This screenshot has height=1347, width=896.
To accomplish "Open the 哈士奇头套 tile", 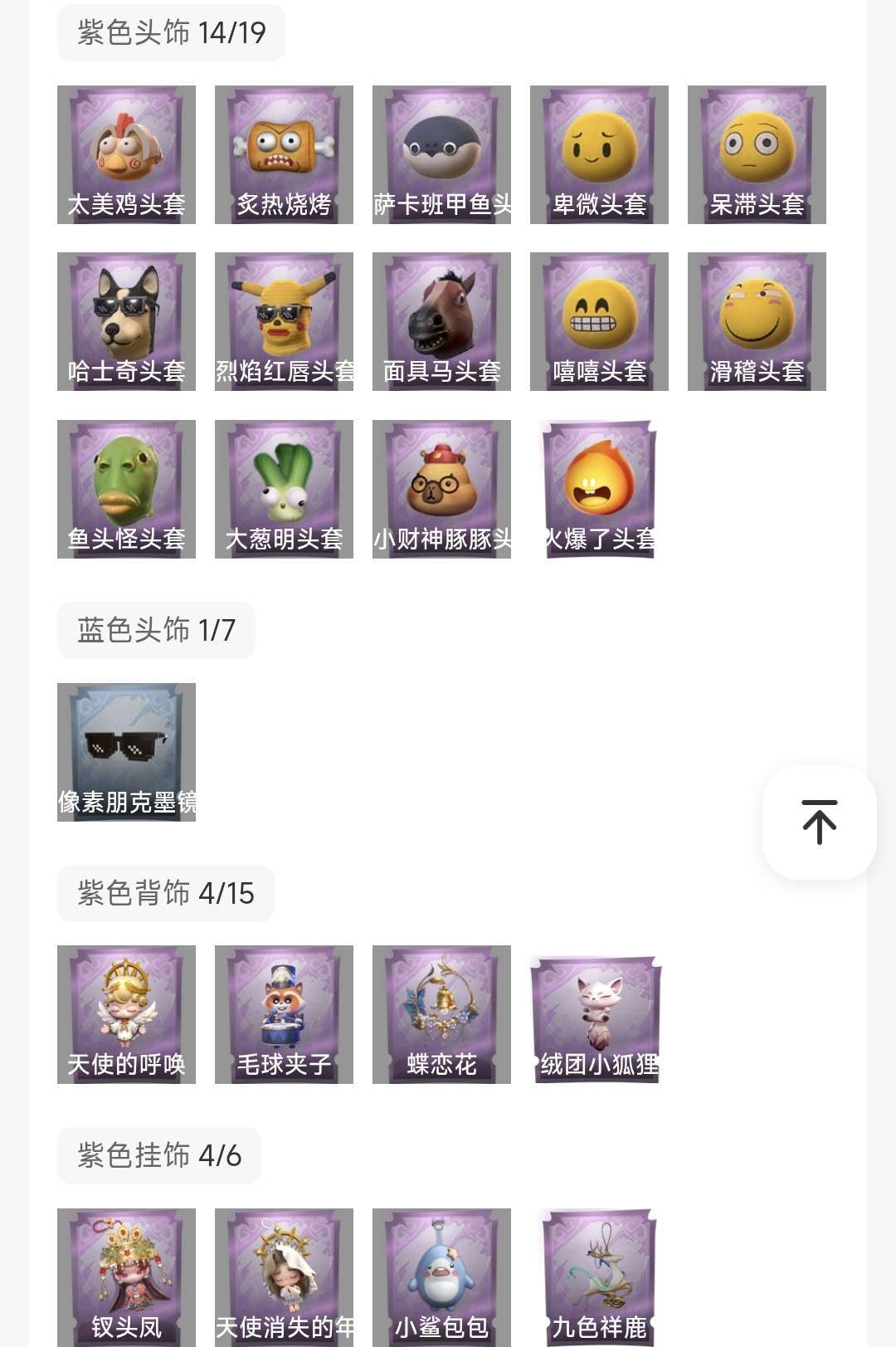I will pyautogui.click(x=126, y=321).
